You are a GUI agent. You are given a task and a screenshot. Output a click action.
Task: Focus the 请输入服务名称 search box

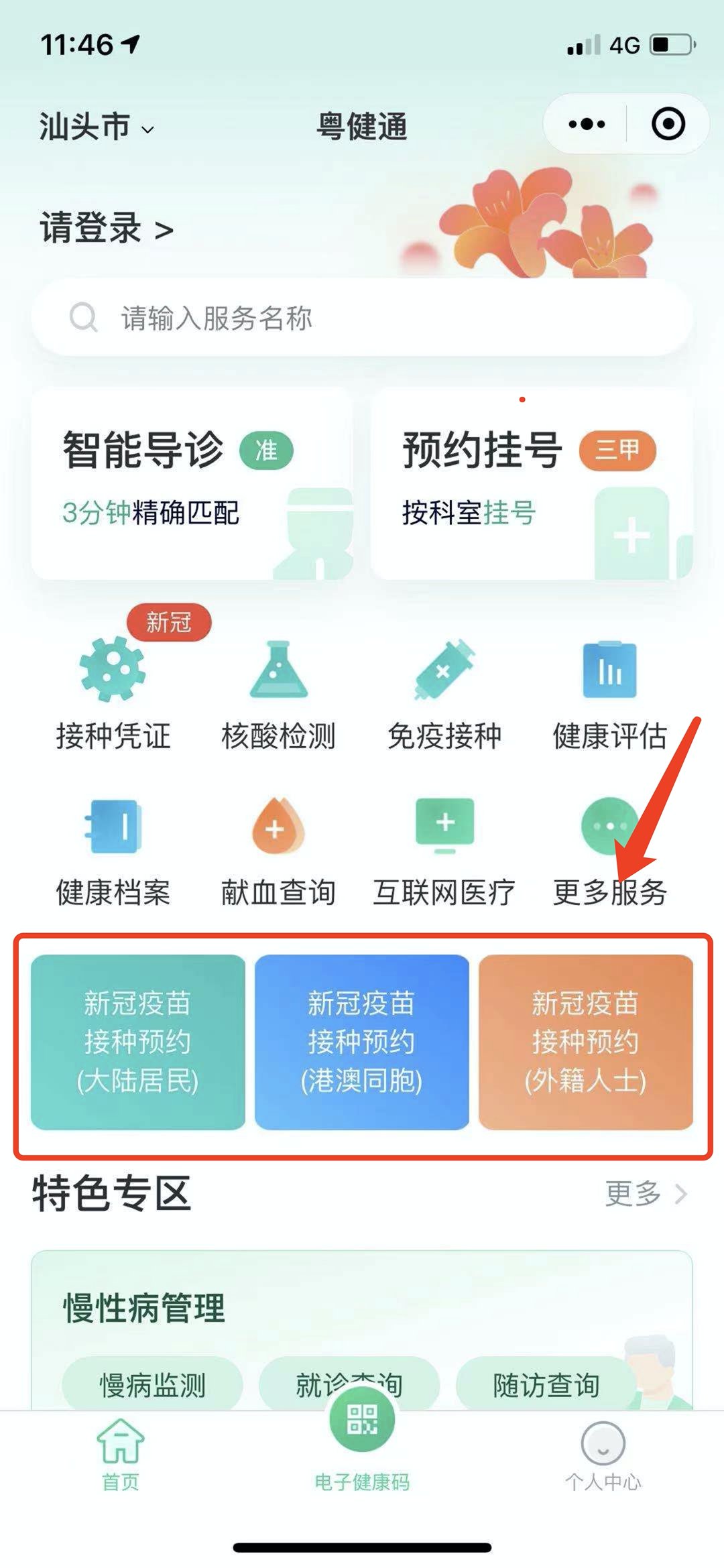tap(362, 318)
